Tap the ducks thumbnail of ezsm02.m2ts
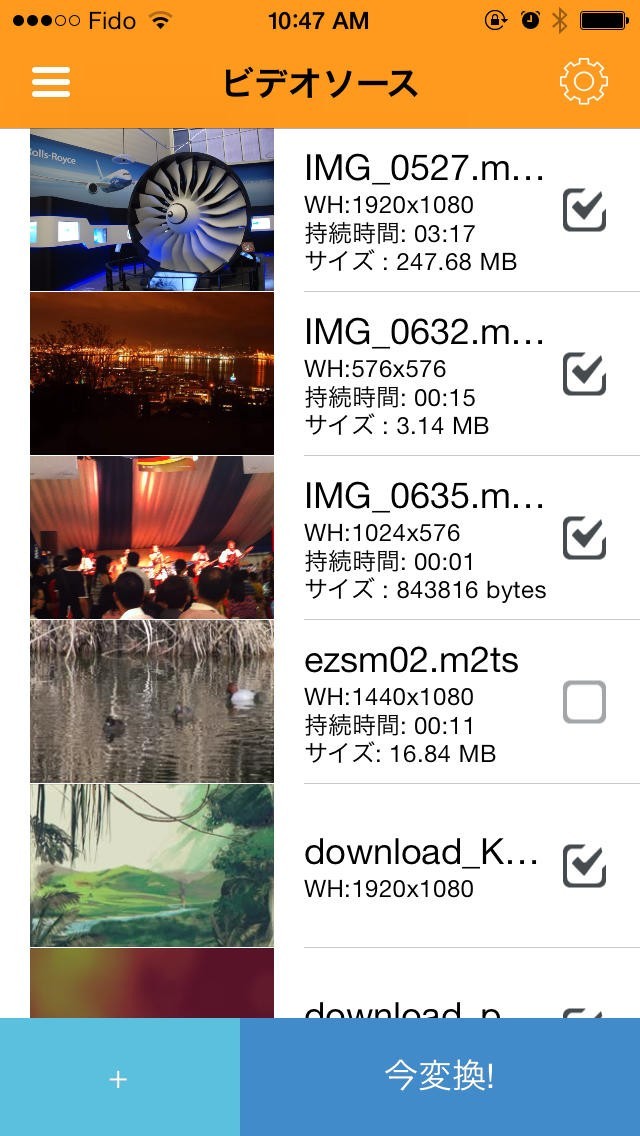This screenshot has width=640, height=1136. pos(152,702)
